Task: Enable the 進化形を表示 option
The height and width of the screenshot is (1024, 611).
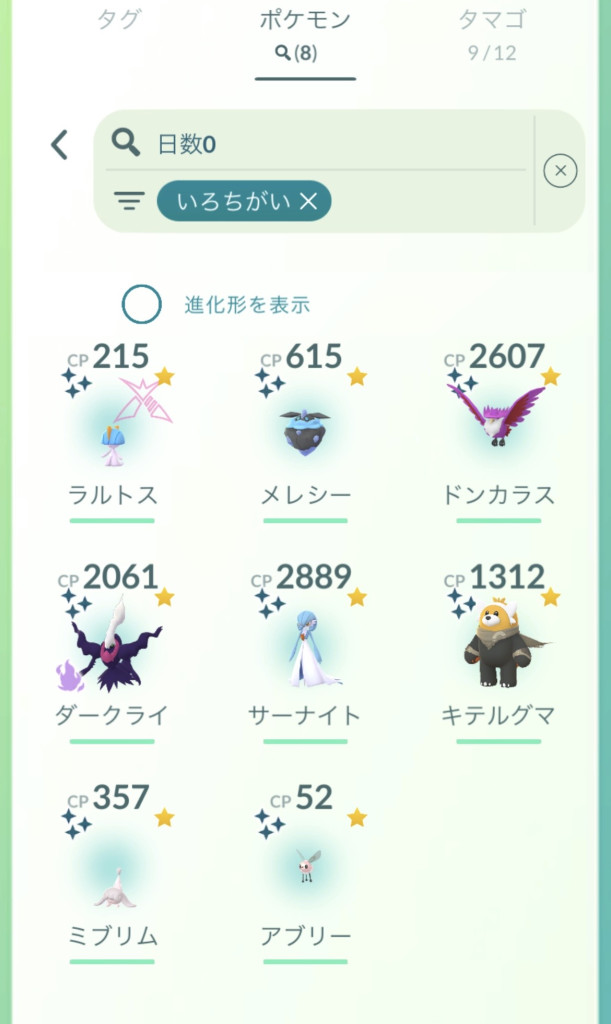Action: (x=142, y=305)
